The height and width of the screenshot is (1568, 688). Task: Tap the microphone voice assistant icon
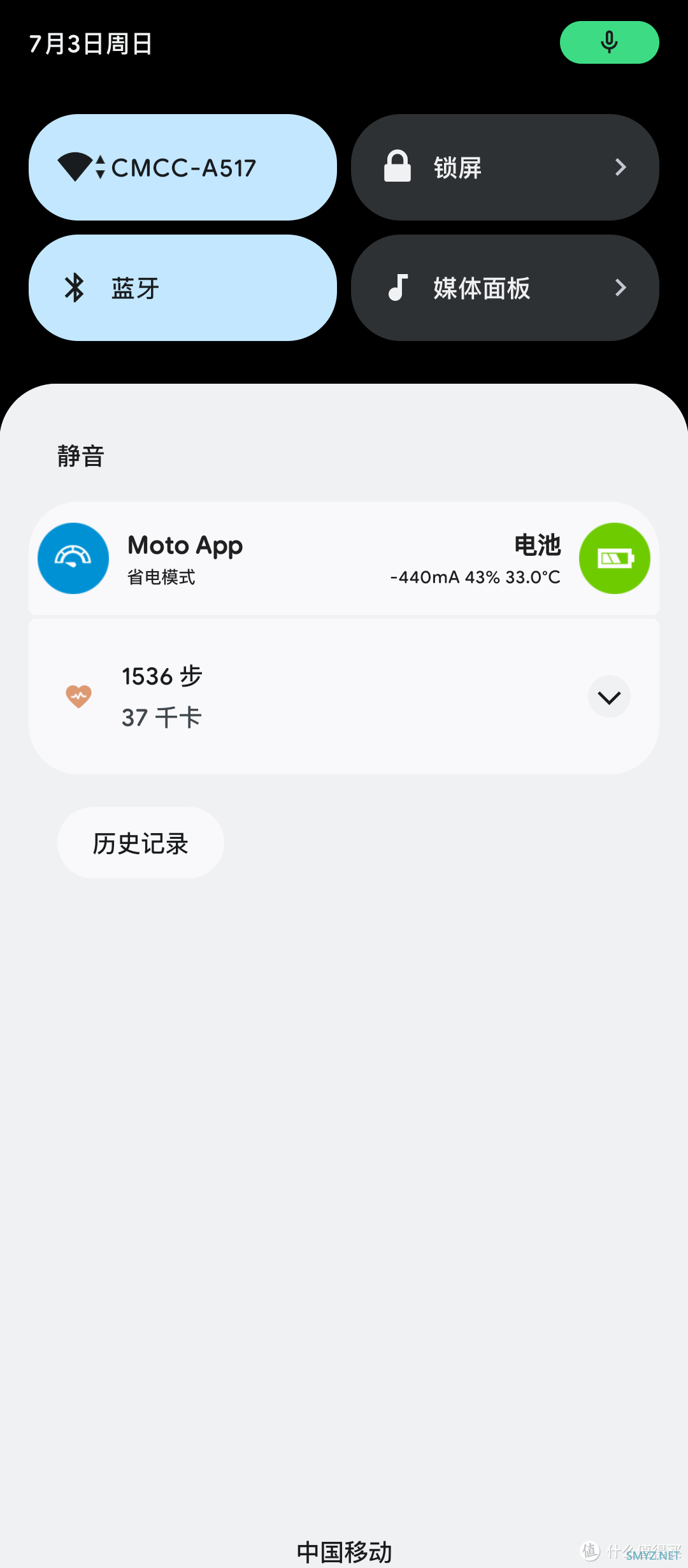[x=608, y=42]
